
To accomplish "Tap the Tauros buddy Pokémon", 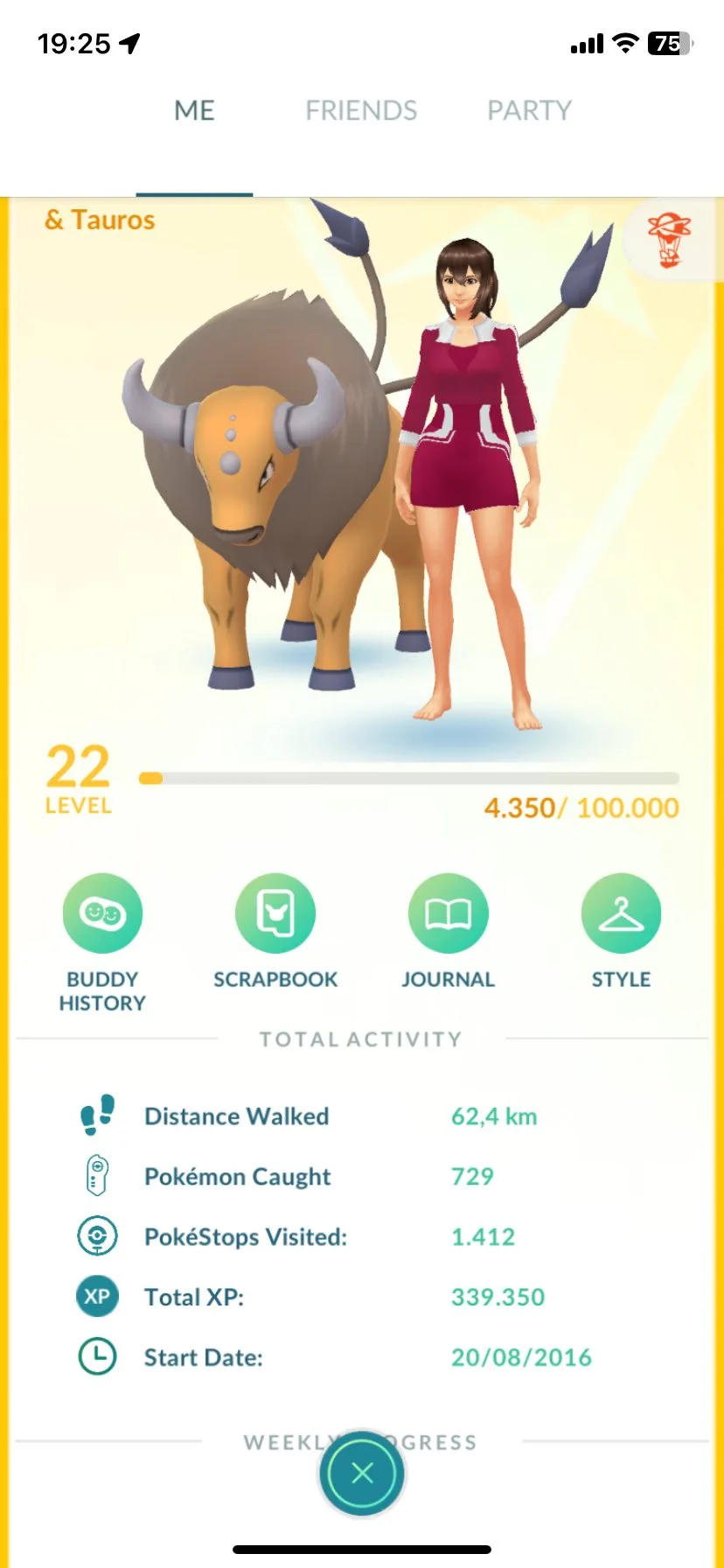I will tap(262, 490).
